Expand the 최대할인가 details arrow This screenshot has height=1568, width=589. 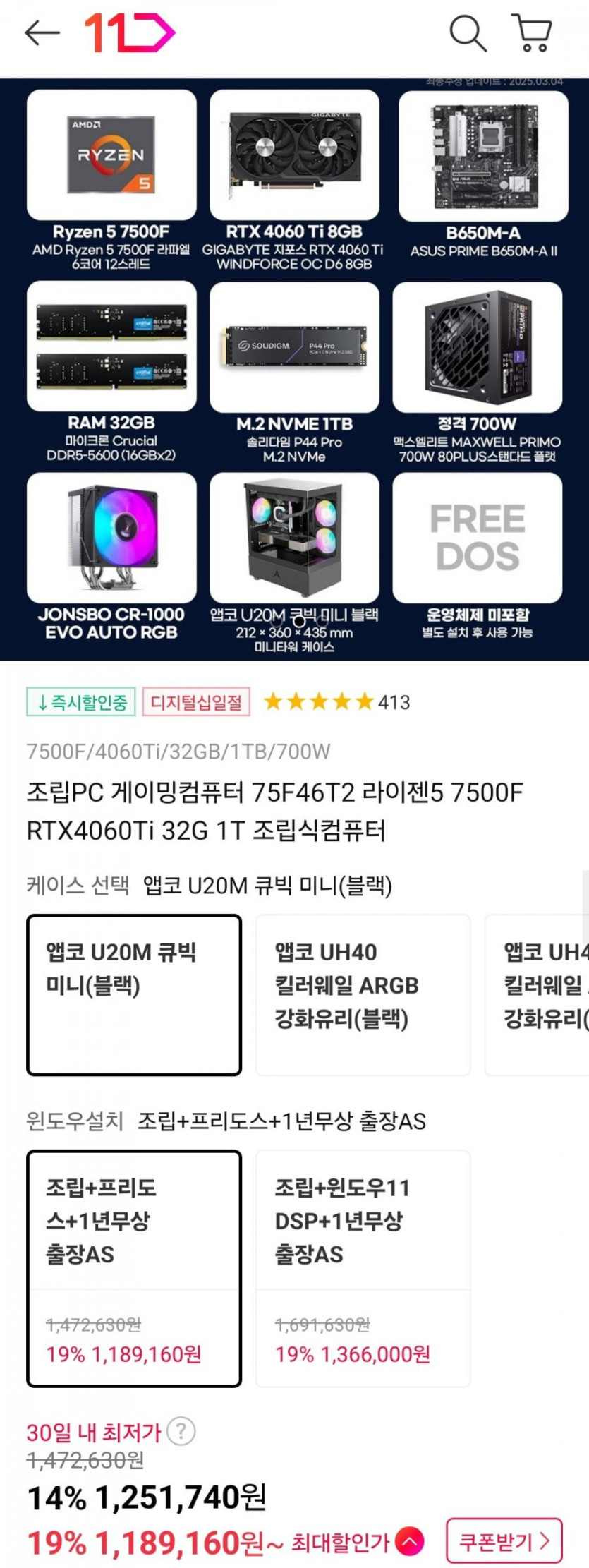point(410,1540)
